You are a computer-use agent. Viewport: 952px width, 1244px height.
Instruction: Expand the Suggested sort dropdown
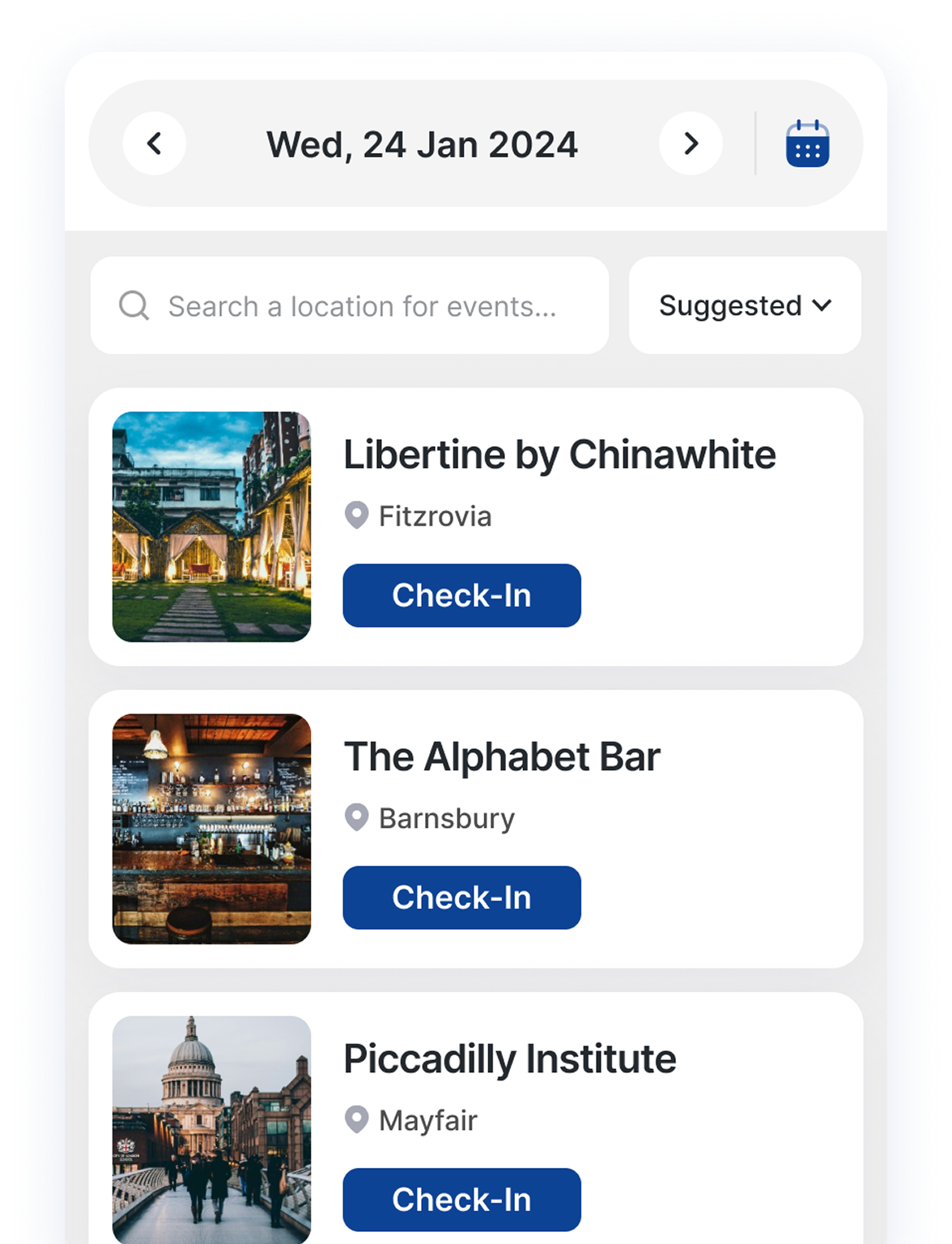click(x=745, y=306)
